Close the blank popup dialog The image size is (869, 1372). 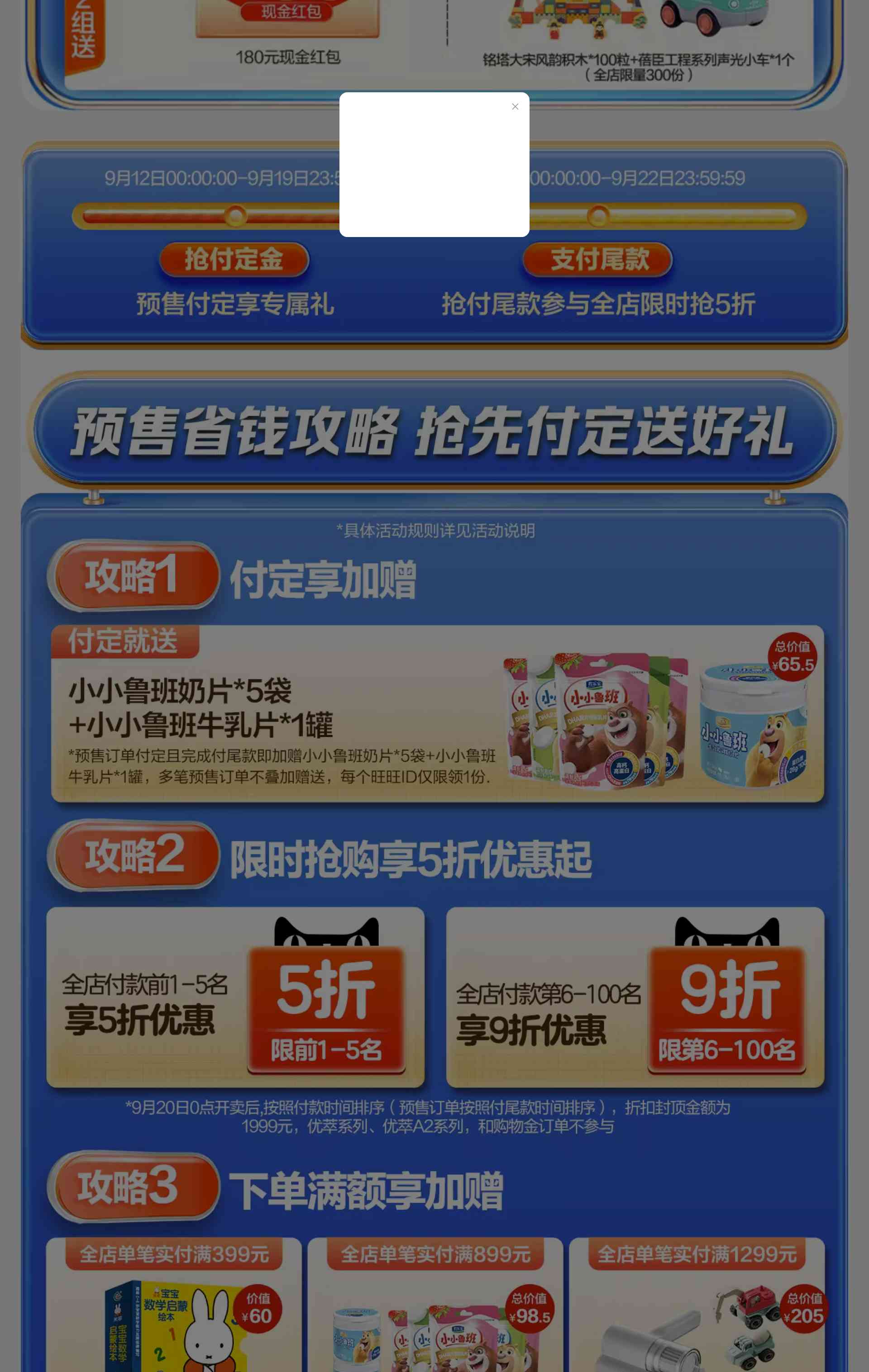tap(515, 107)
